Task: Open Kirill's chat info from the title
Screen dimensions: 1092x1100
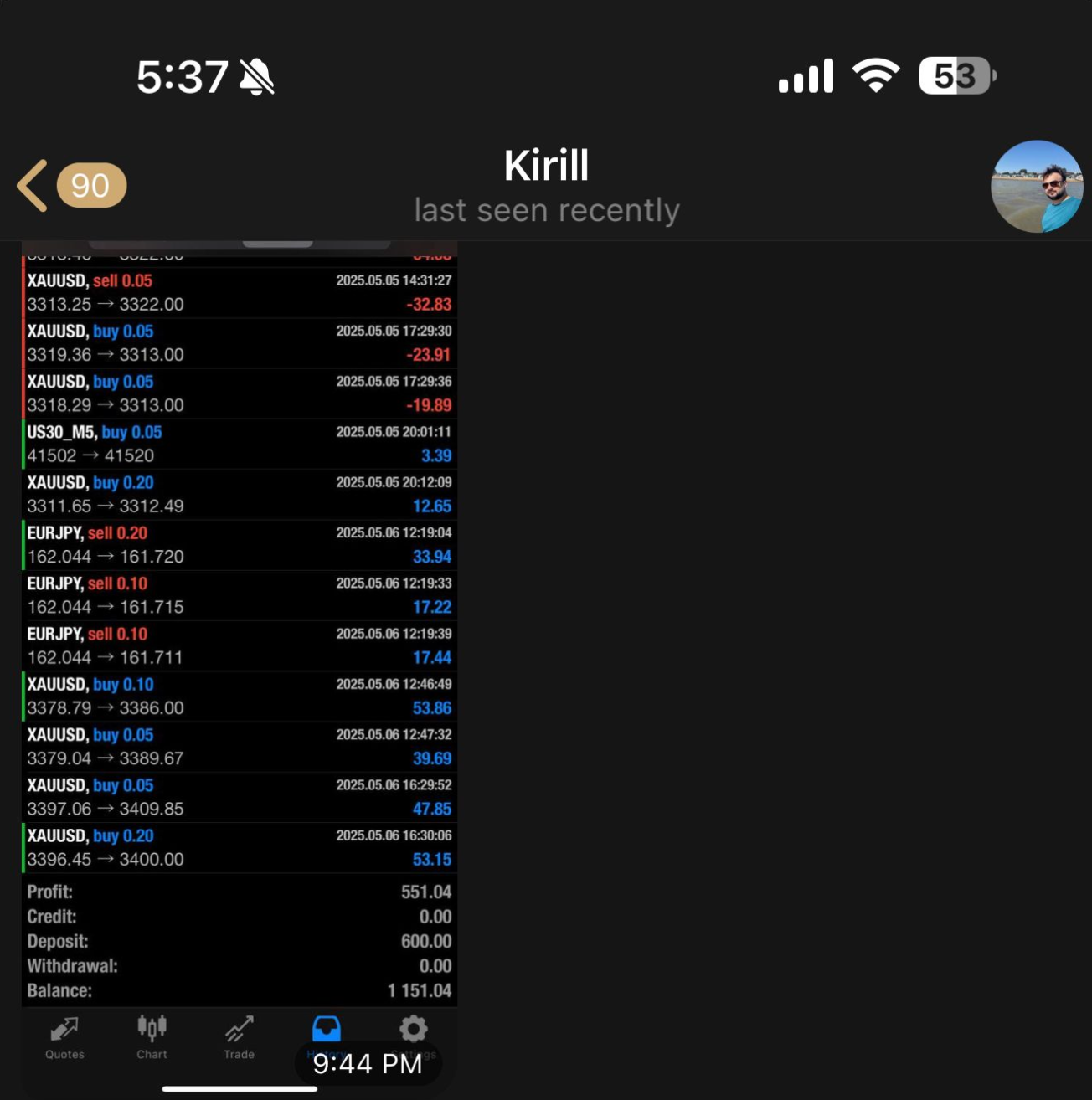Action: point(546,186)
